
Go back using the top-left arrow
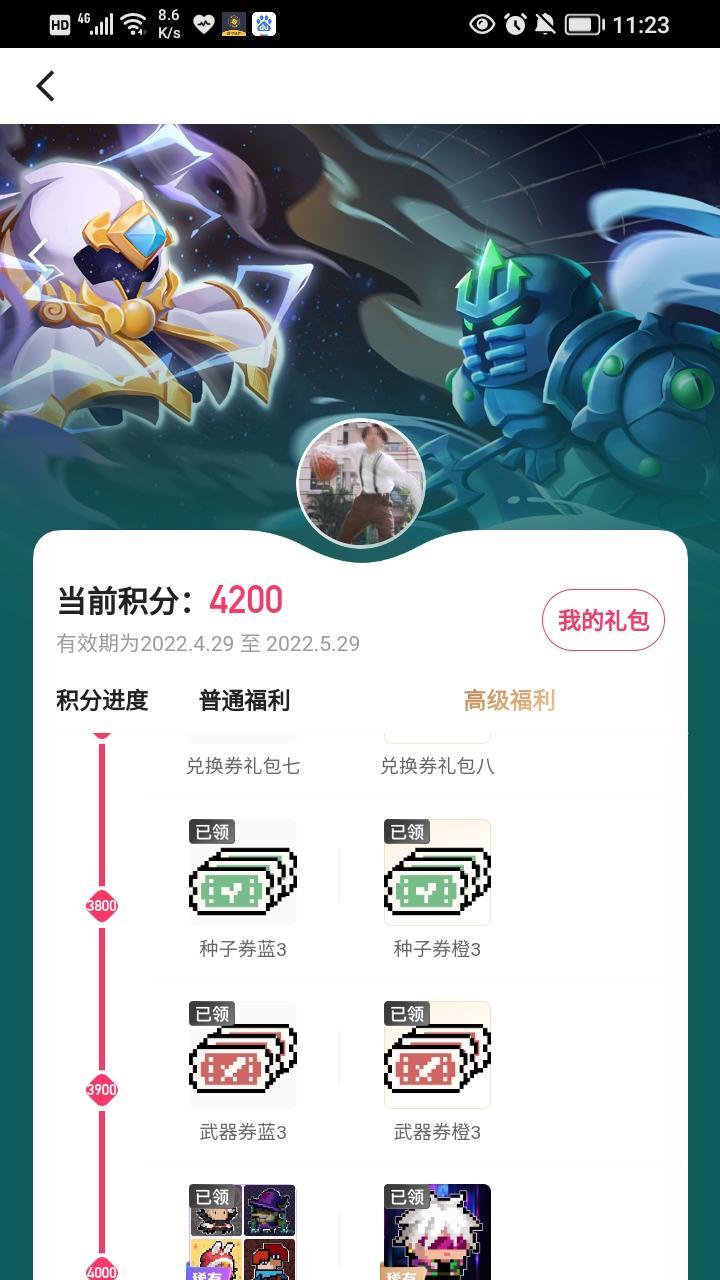(45, 86)
